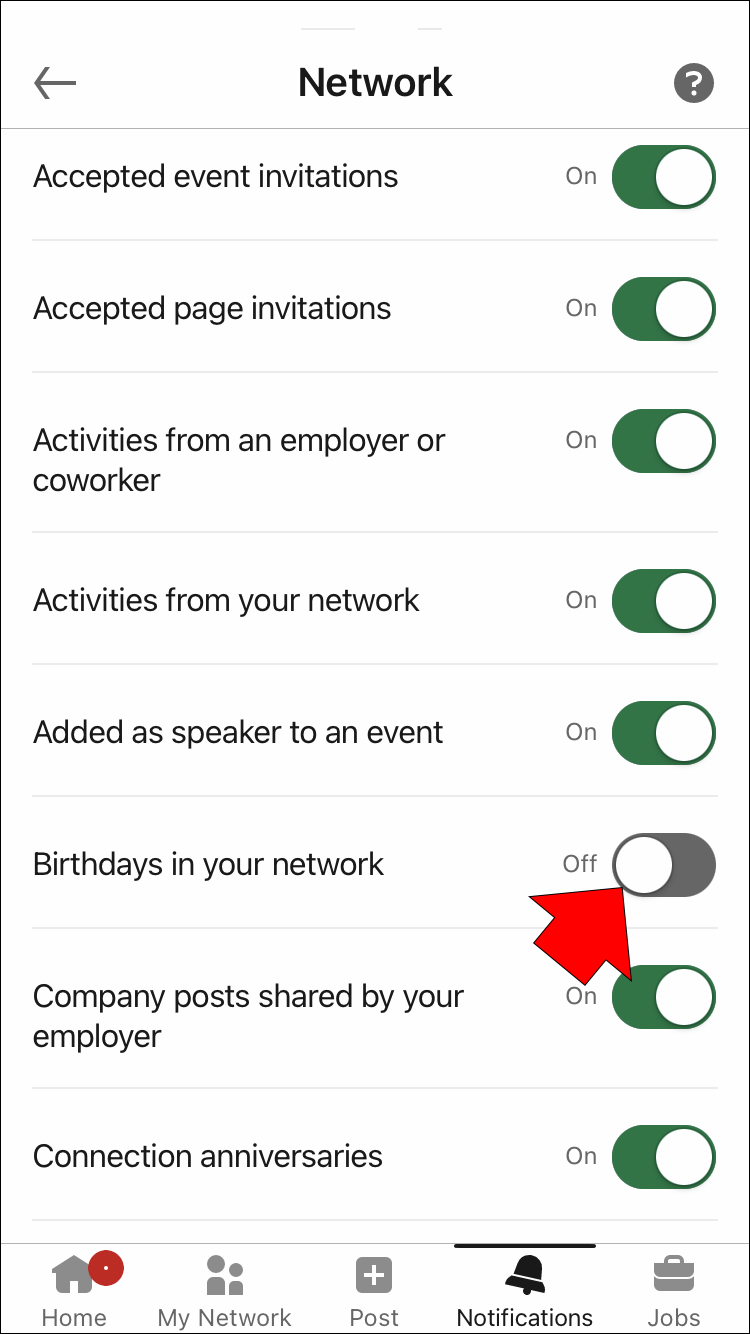Open the My Network tab

click(x=224, y=1290)
